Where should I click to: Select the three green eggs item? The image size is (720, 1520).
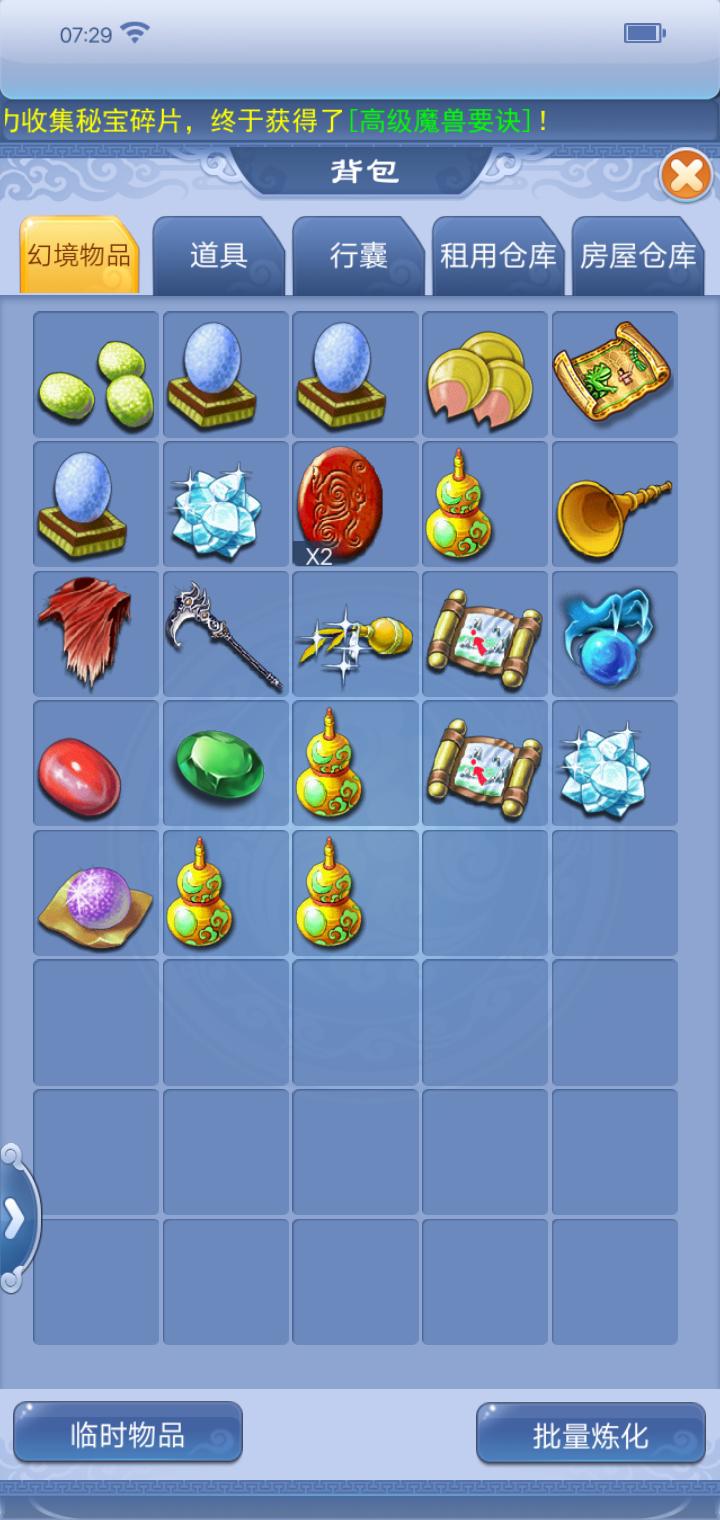96,375
